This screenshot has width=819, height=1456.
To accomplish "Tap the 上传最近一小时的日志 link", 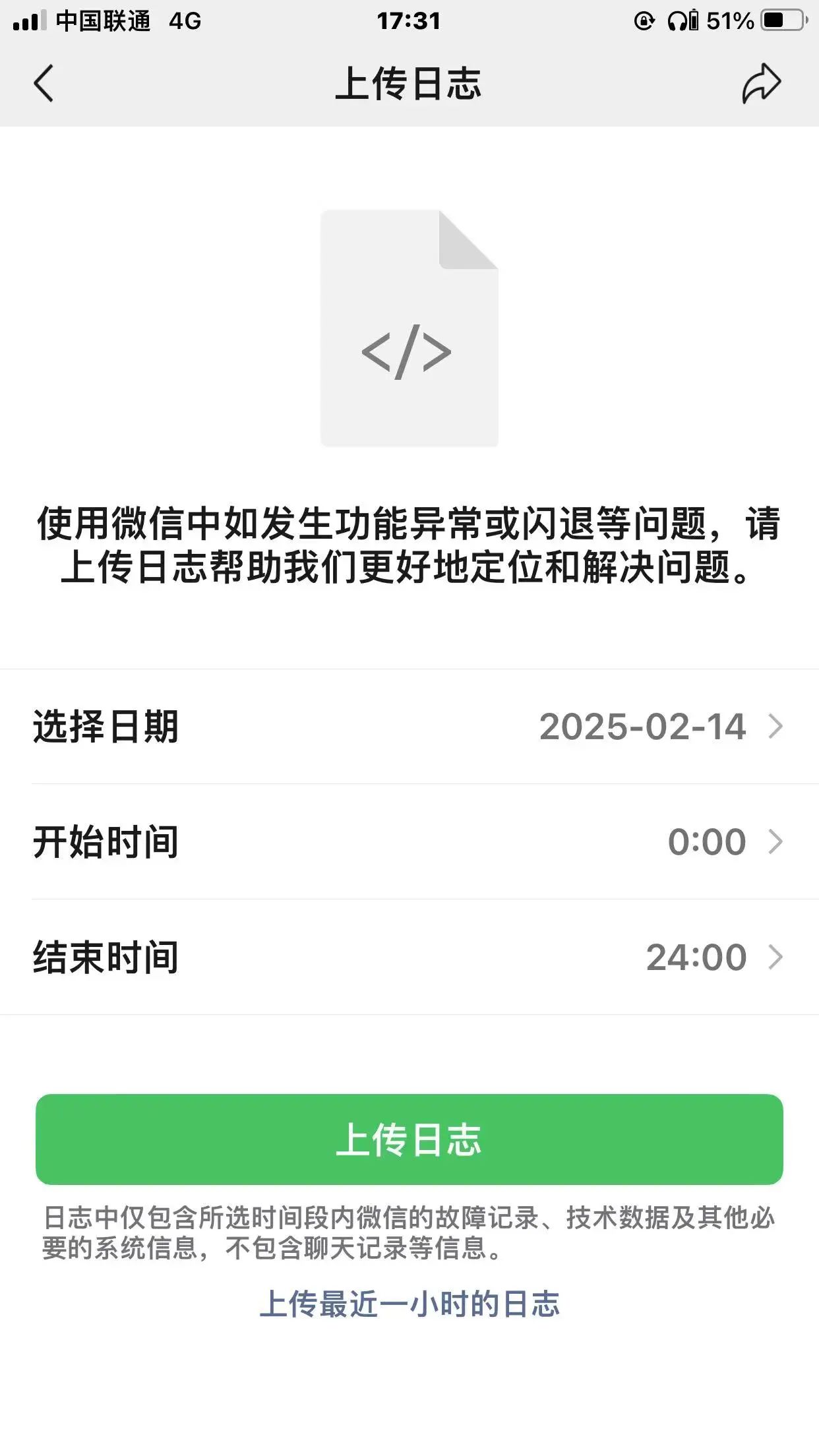I will [409, 1304].
